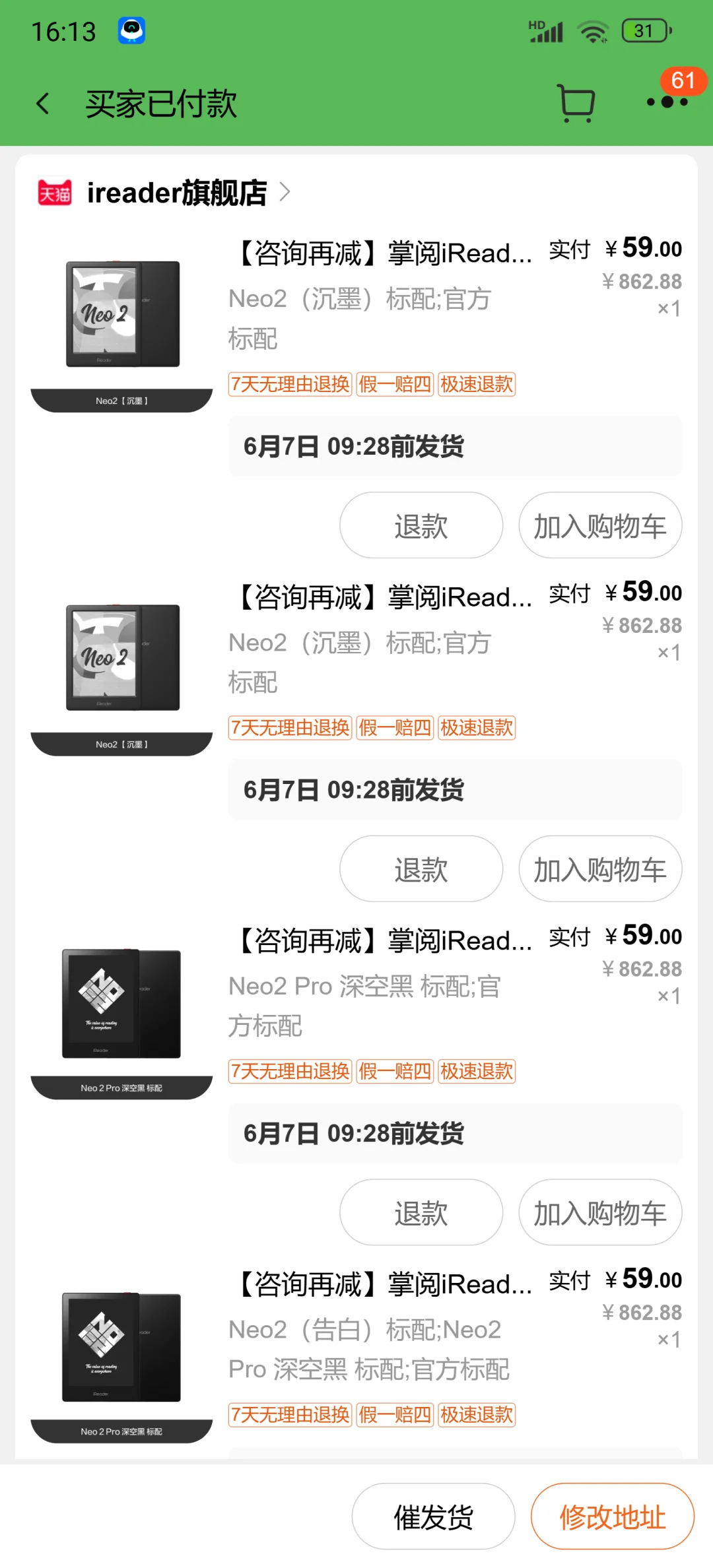The image size is (713, 1568).
Task: Open the more options menu with badge 61
Action: click(x=667, y=102)
